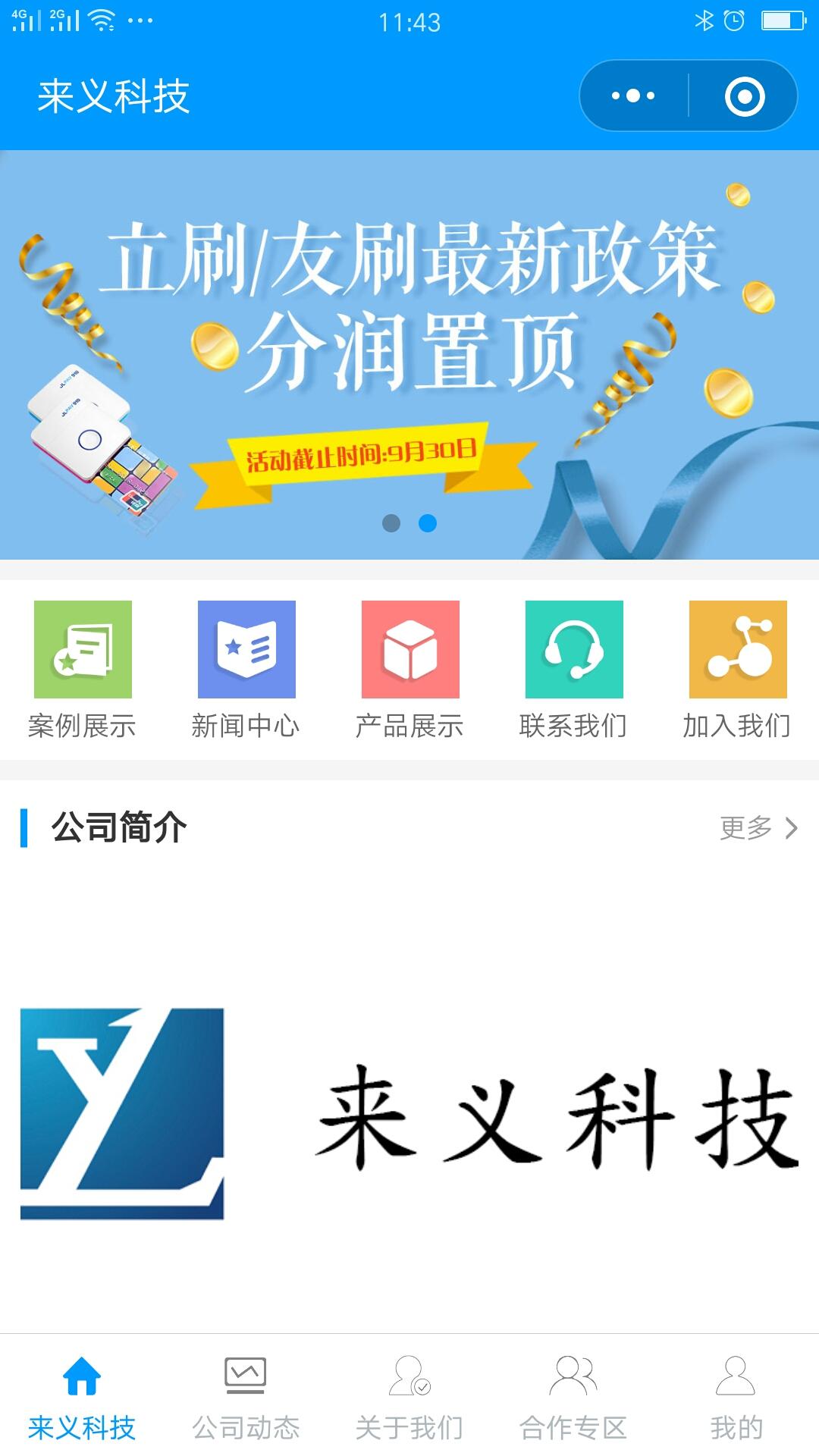819x1456 pixels.
Task: Switch to the 合作专区 tab
Action: point(573,1397)
